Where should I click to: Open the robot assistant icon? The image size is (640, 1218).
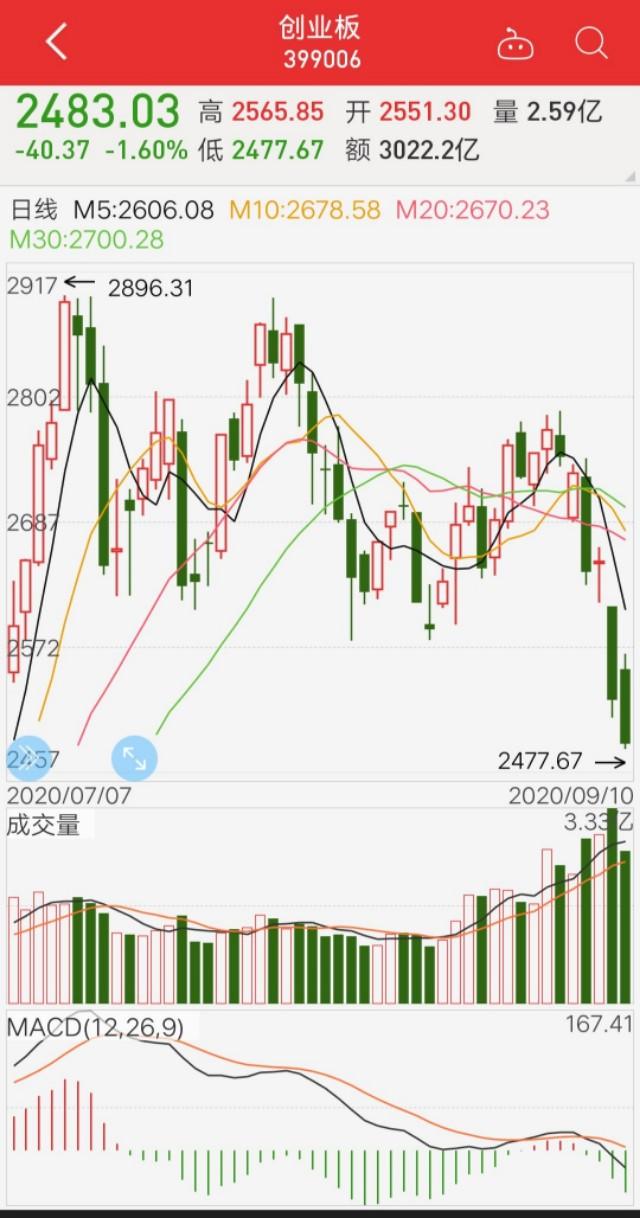(x=515, y=44)
